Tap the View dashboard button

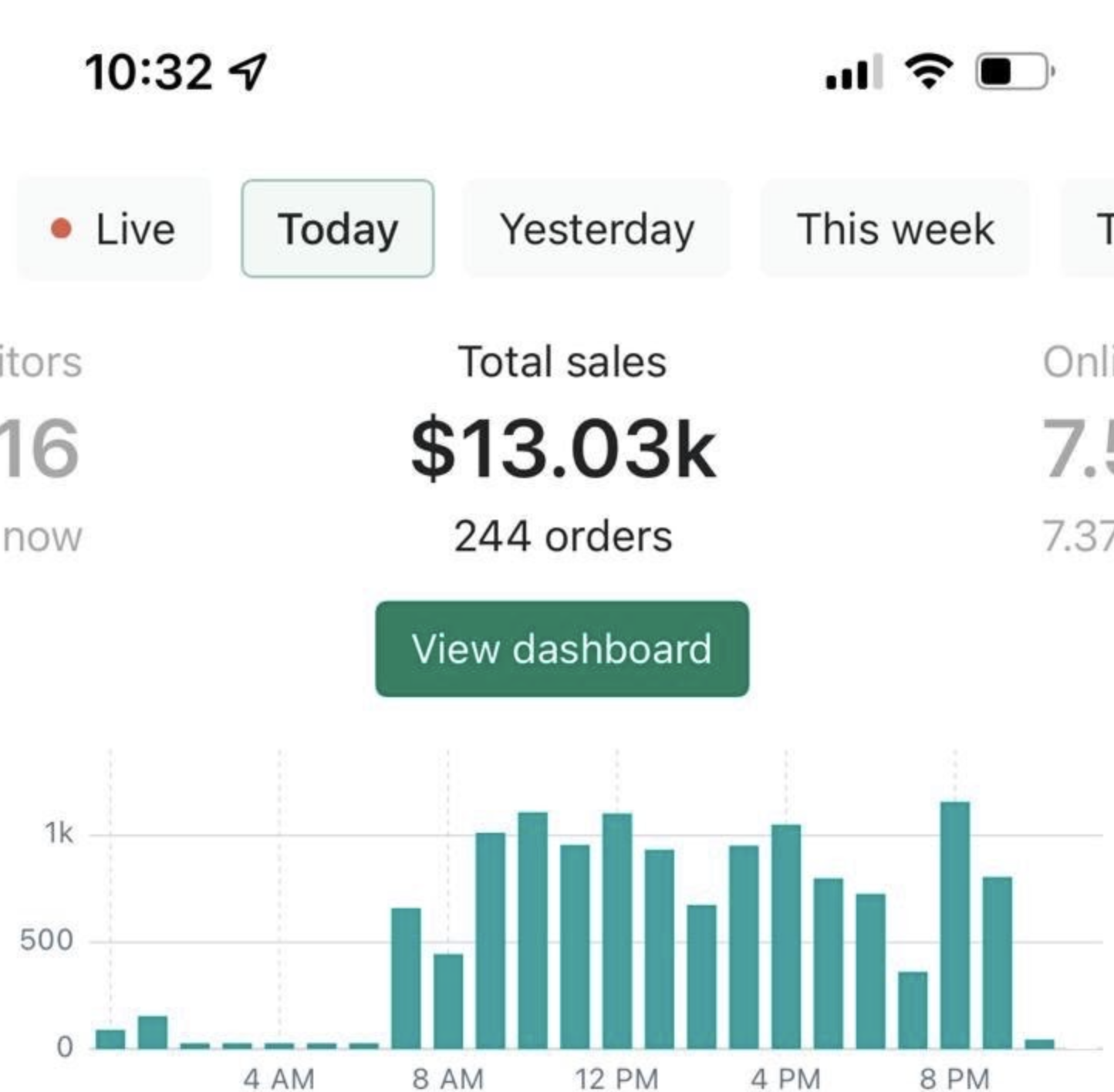click(x=562, y=649)
